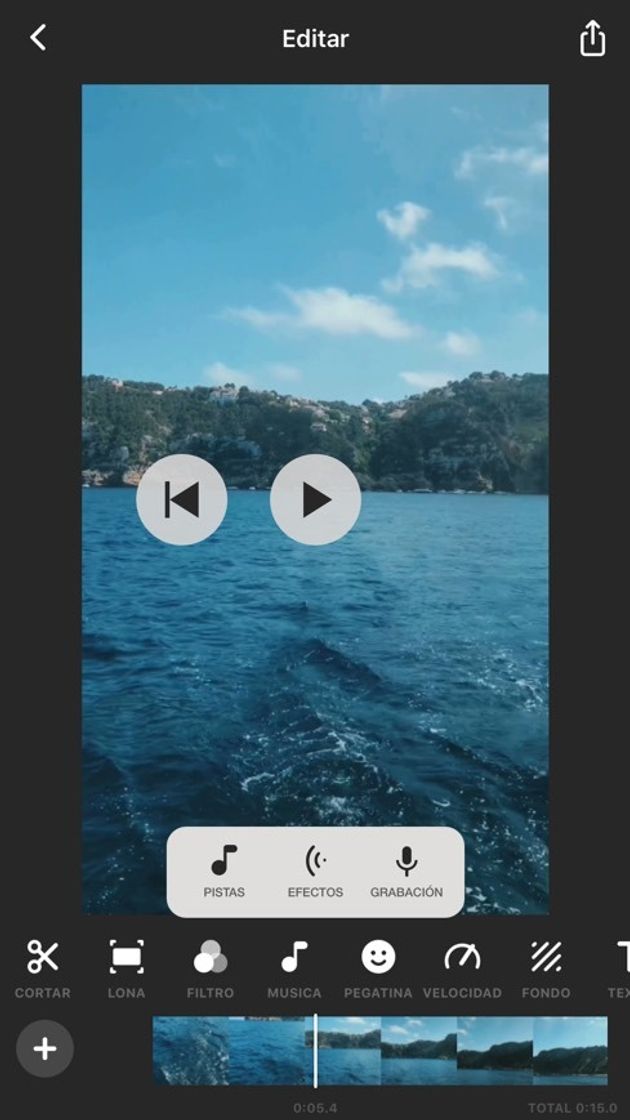Open Efectos sound effects
Viewport: 630px width, 1120px height.
(315, 870)
